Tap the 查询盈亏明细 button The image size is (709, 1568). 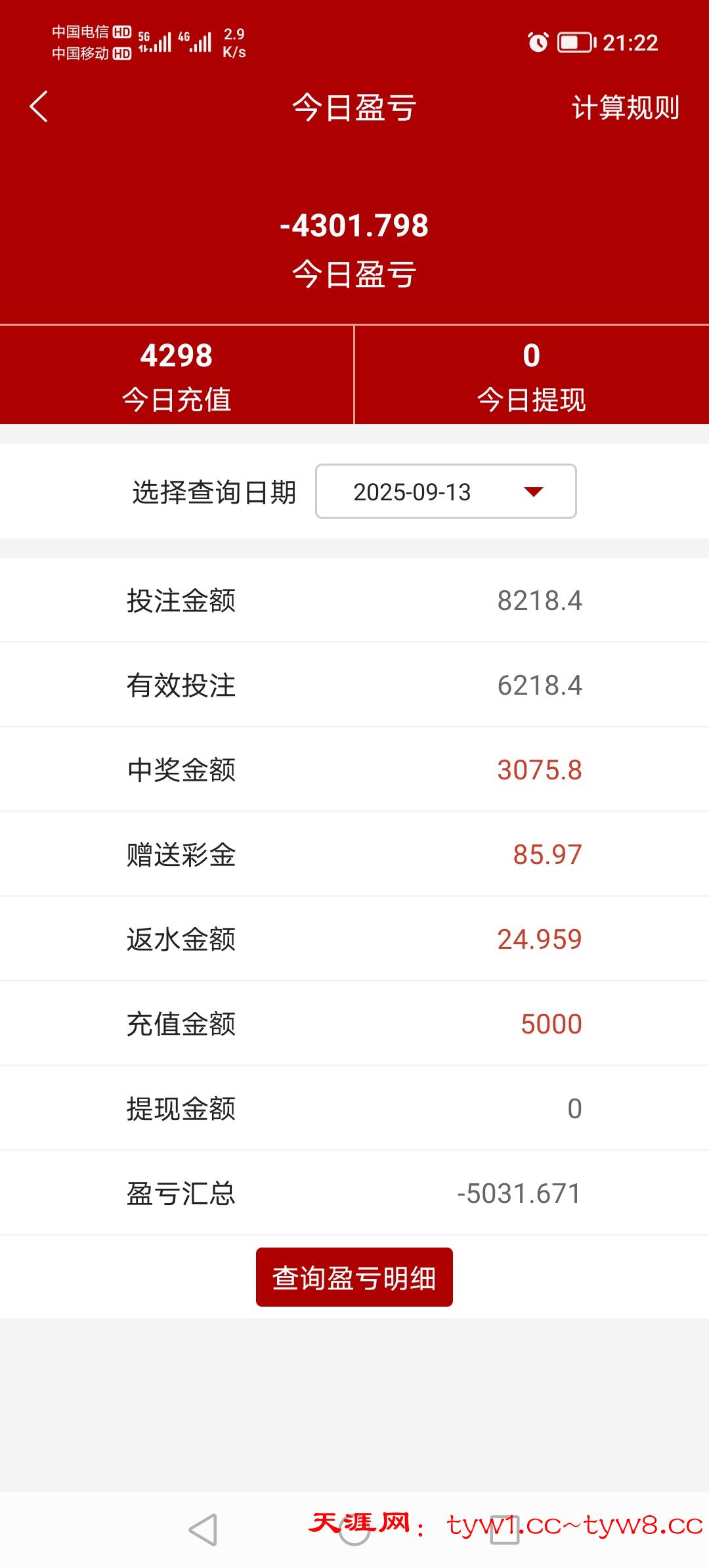pyautogui.click(x=354, y=1277)
